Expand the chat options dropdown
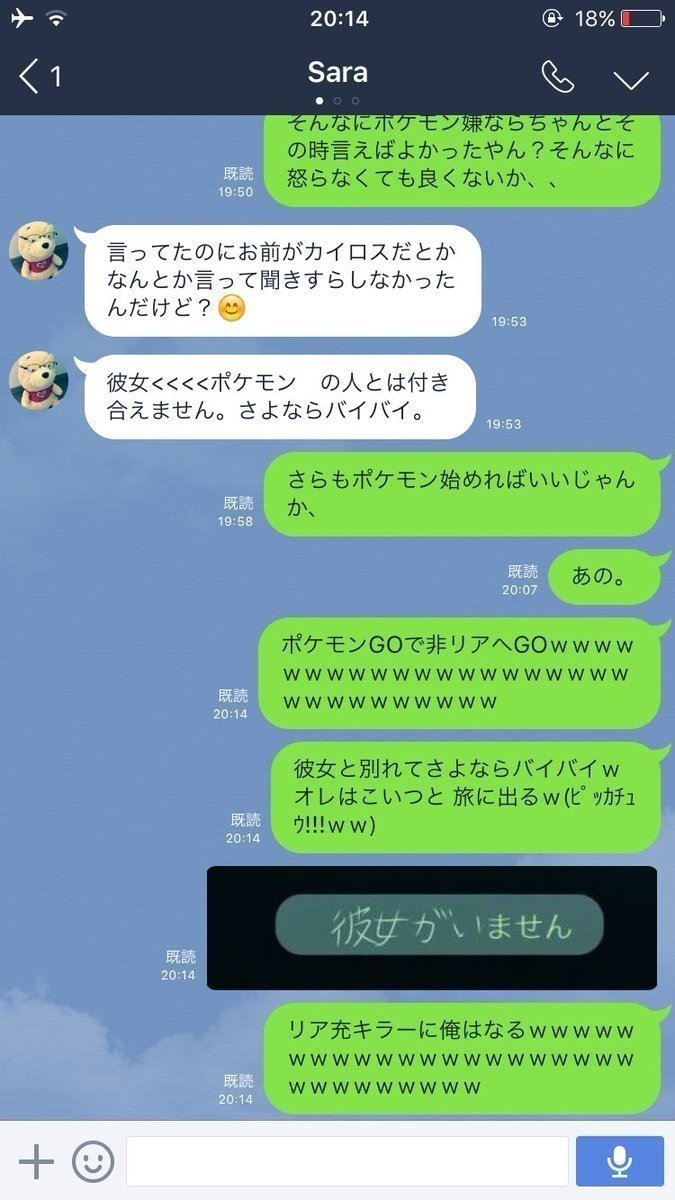 [x=631, y=79]
